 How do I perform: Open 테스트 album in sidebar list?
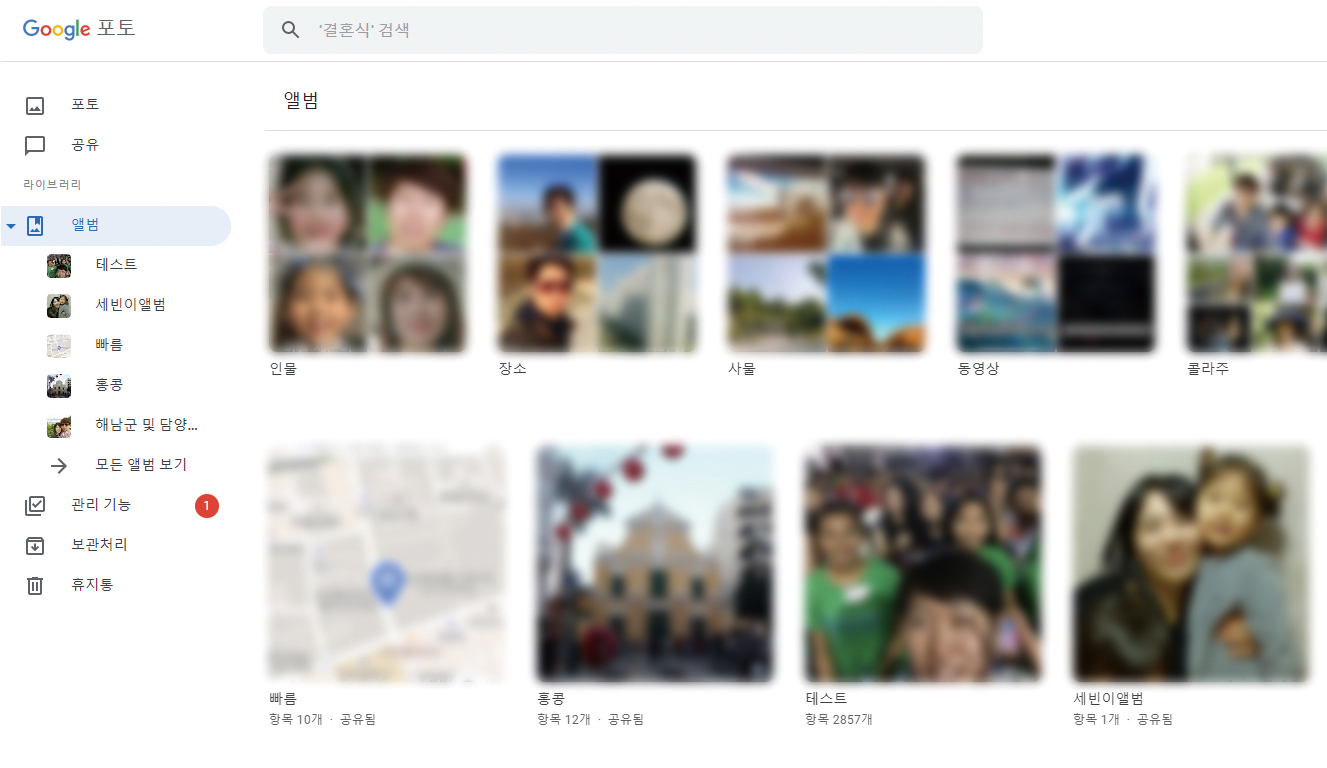click(116, 265)
